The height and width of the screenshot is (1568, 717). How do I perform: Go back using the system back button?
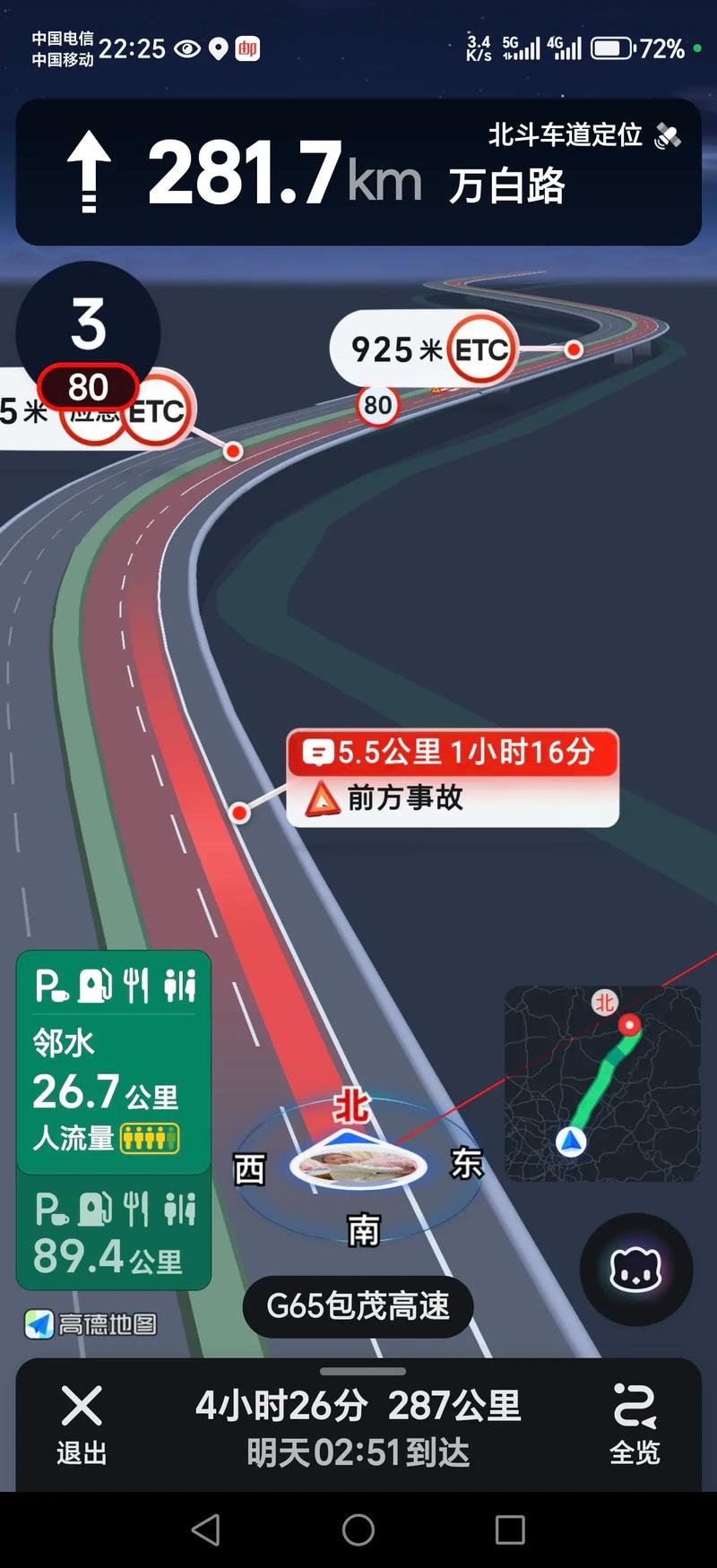206,1529
